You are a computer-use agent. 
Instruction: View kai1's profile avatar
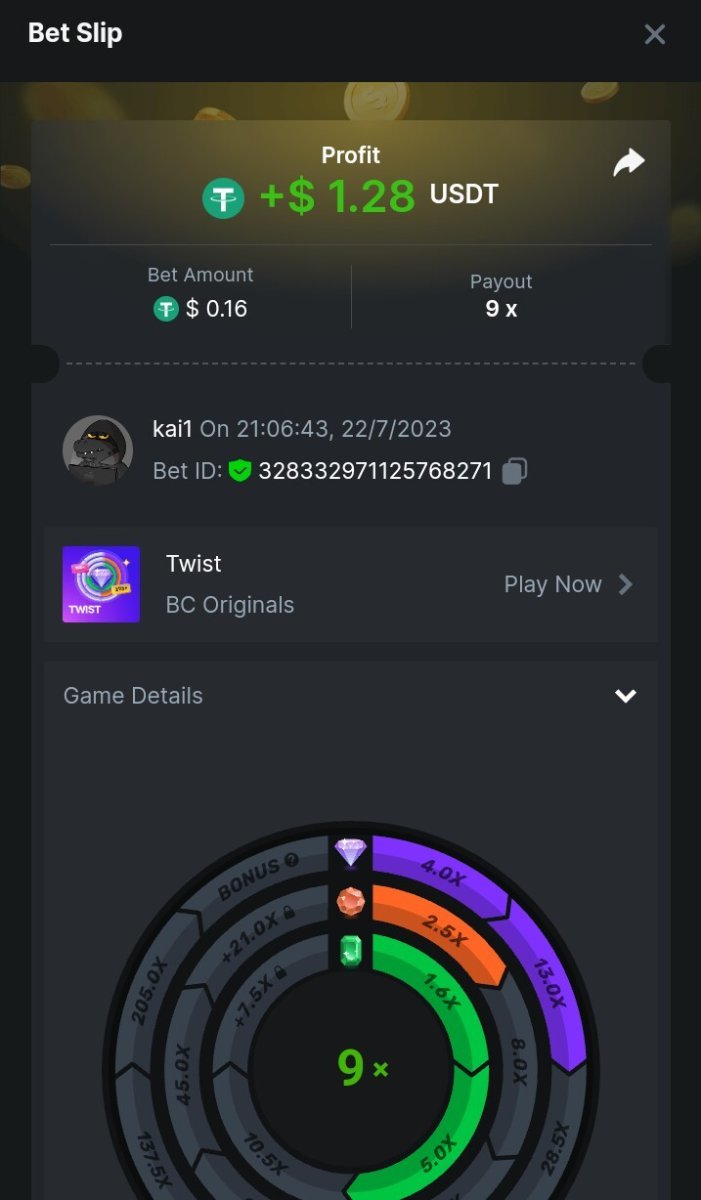[x=98, y=450]
